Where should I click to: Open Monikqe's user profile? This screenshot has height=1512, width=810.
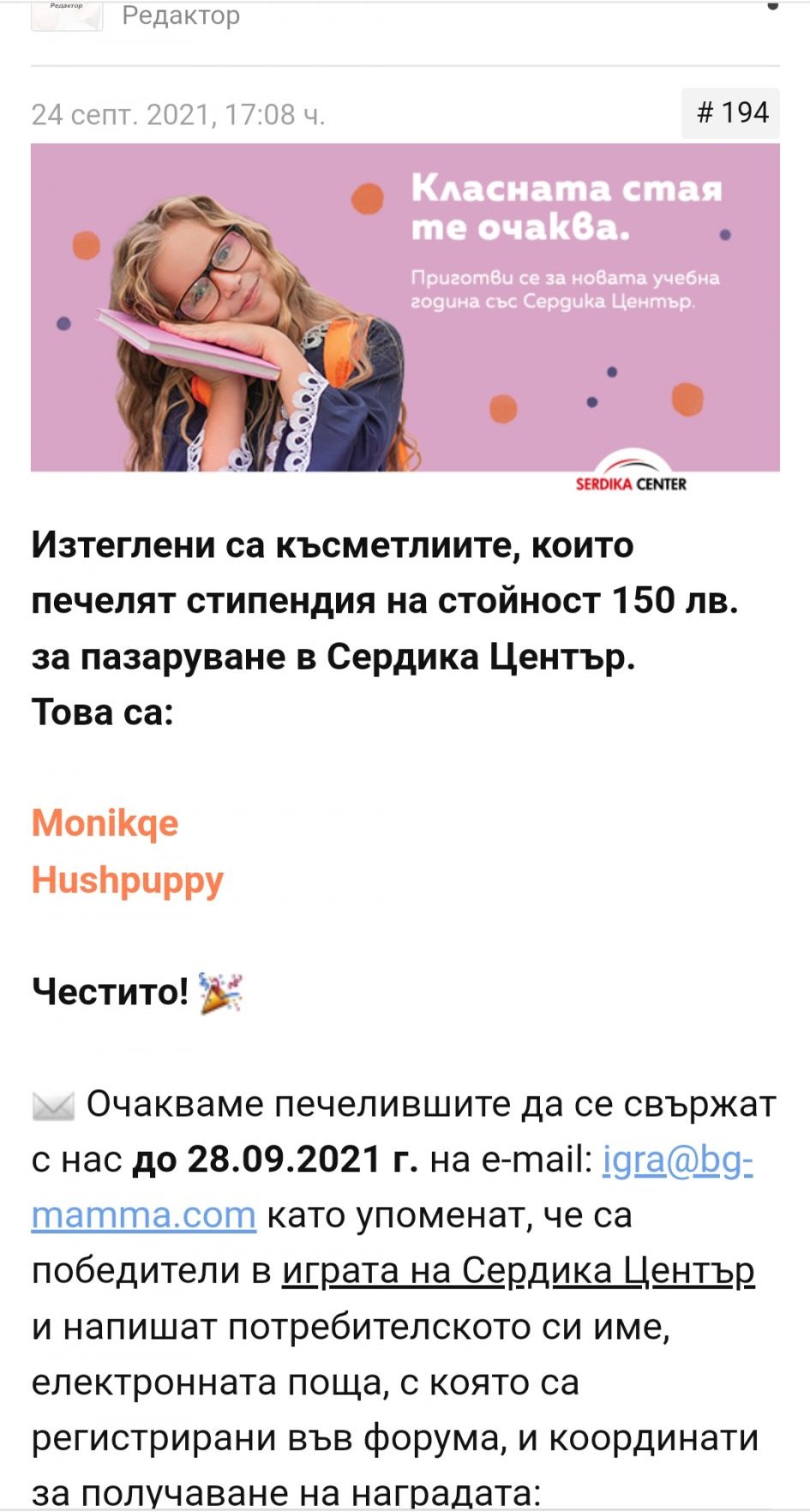(x=105, y=824)
